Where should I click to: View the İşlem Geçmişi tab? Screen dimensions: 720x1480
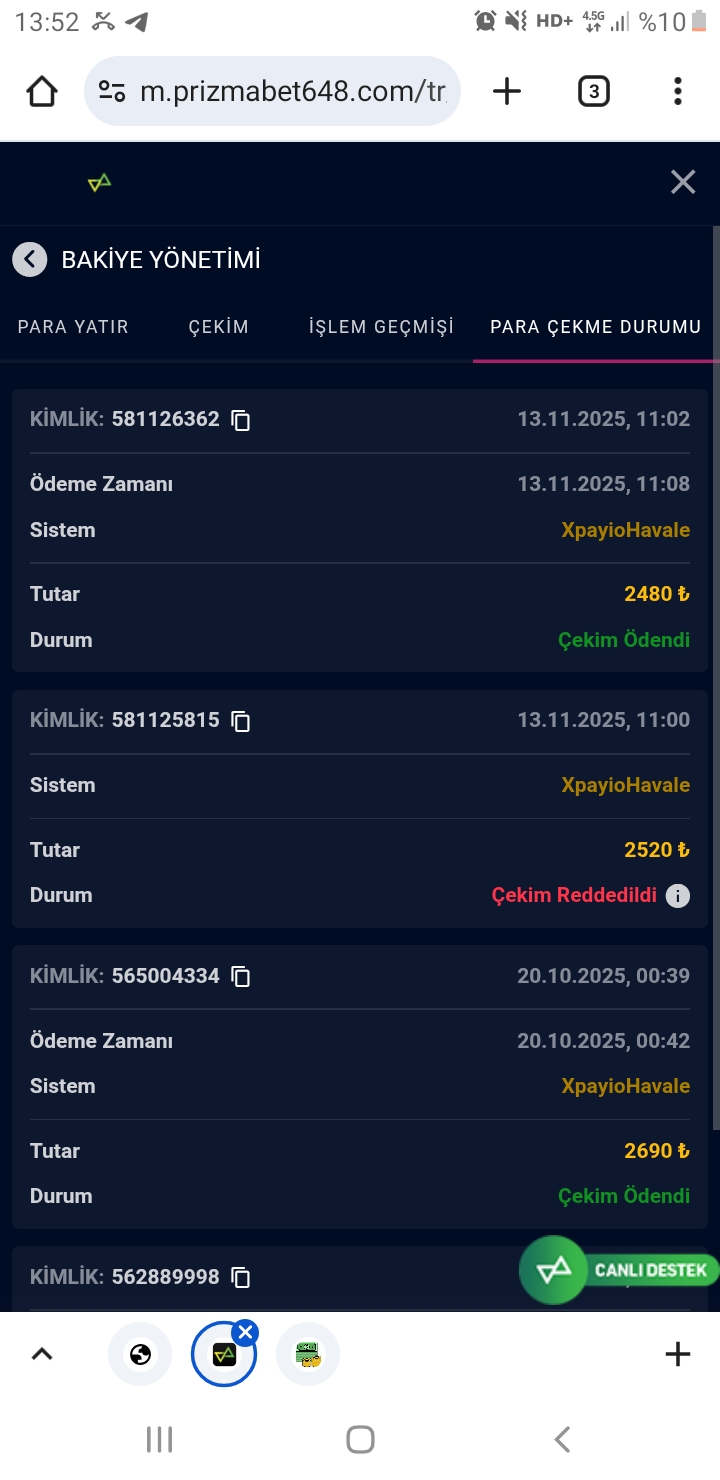point(381,327)
